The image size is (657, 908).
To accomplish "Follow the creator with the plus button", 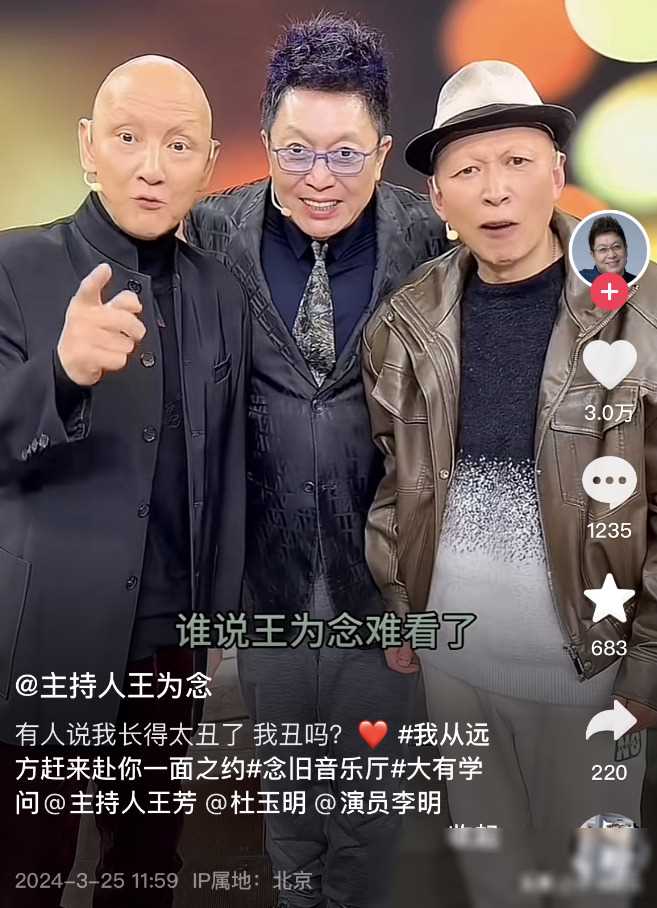I will [x=609, y=292].
